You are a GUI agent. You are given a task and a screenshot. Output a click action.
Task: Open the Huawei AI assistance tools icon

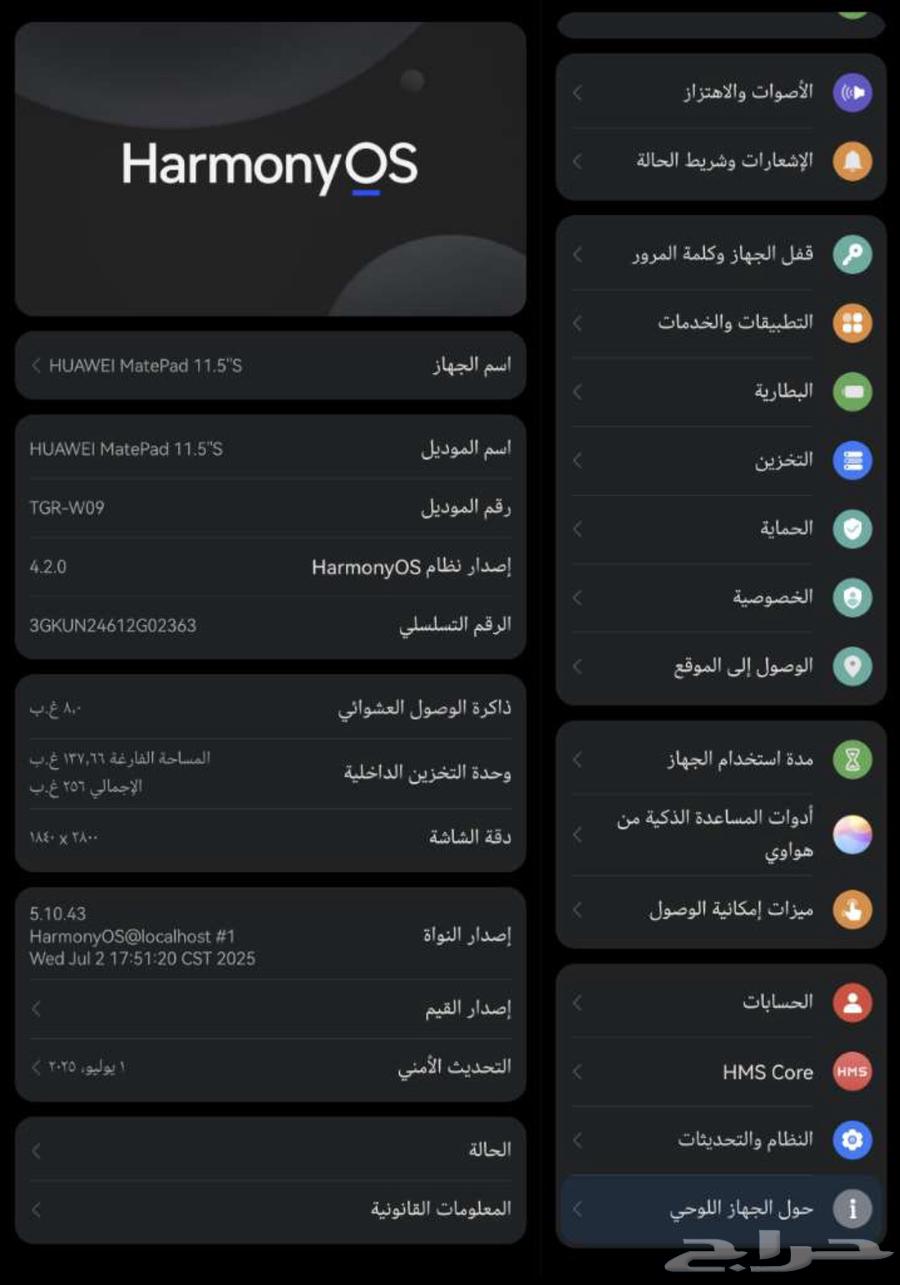853,834
